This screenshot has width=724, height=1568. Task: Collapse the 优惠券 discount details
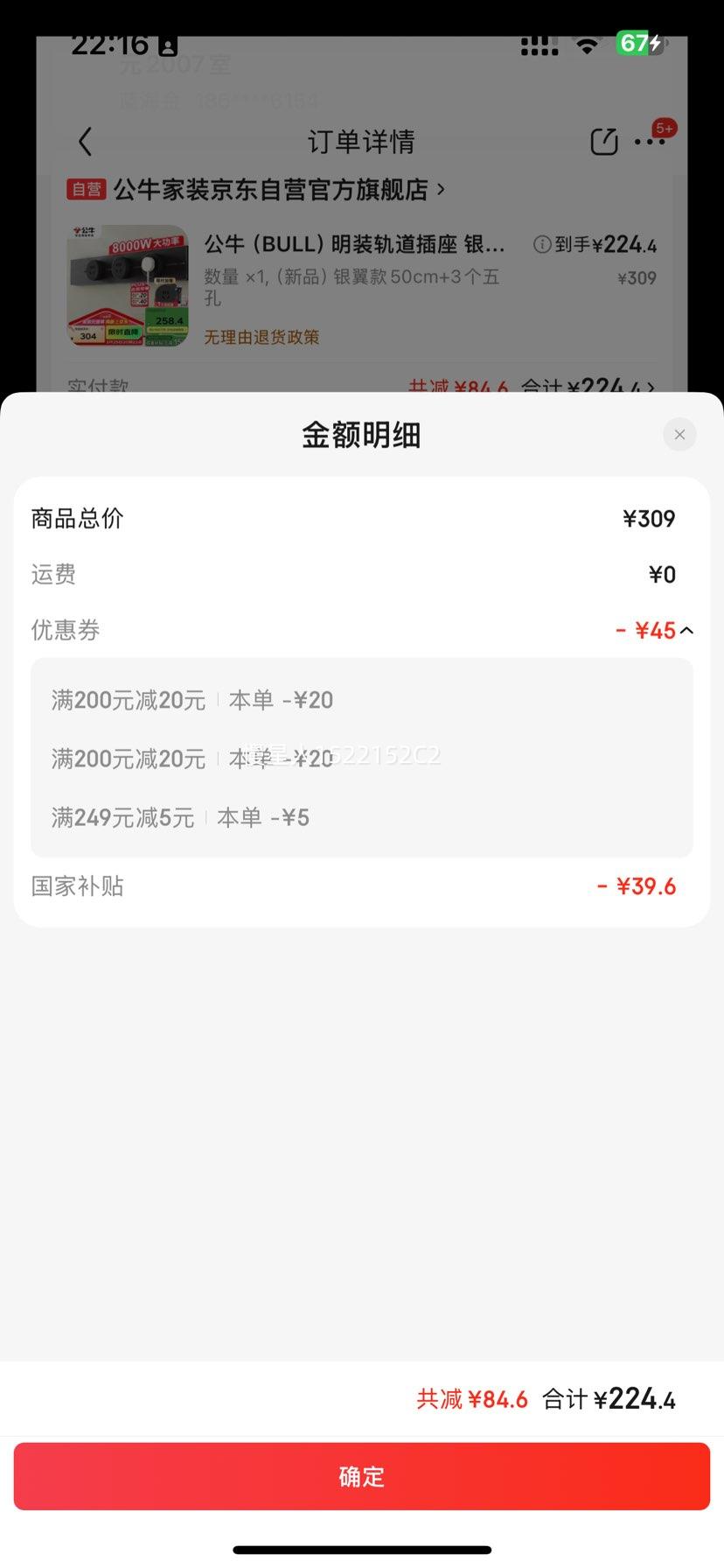pyautogui.click(x=686, y=630)
